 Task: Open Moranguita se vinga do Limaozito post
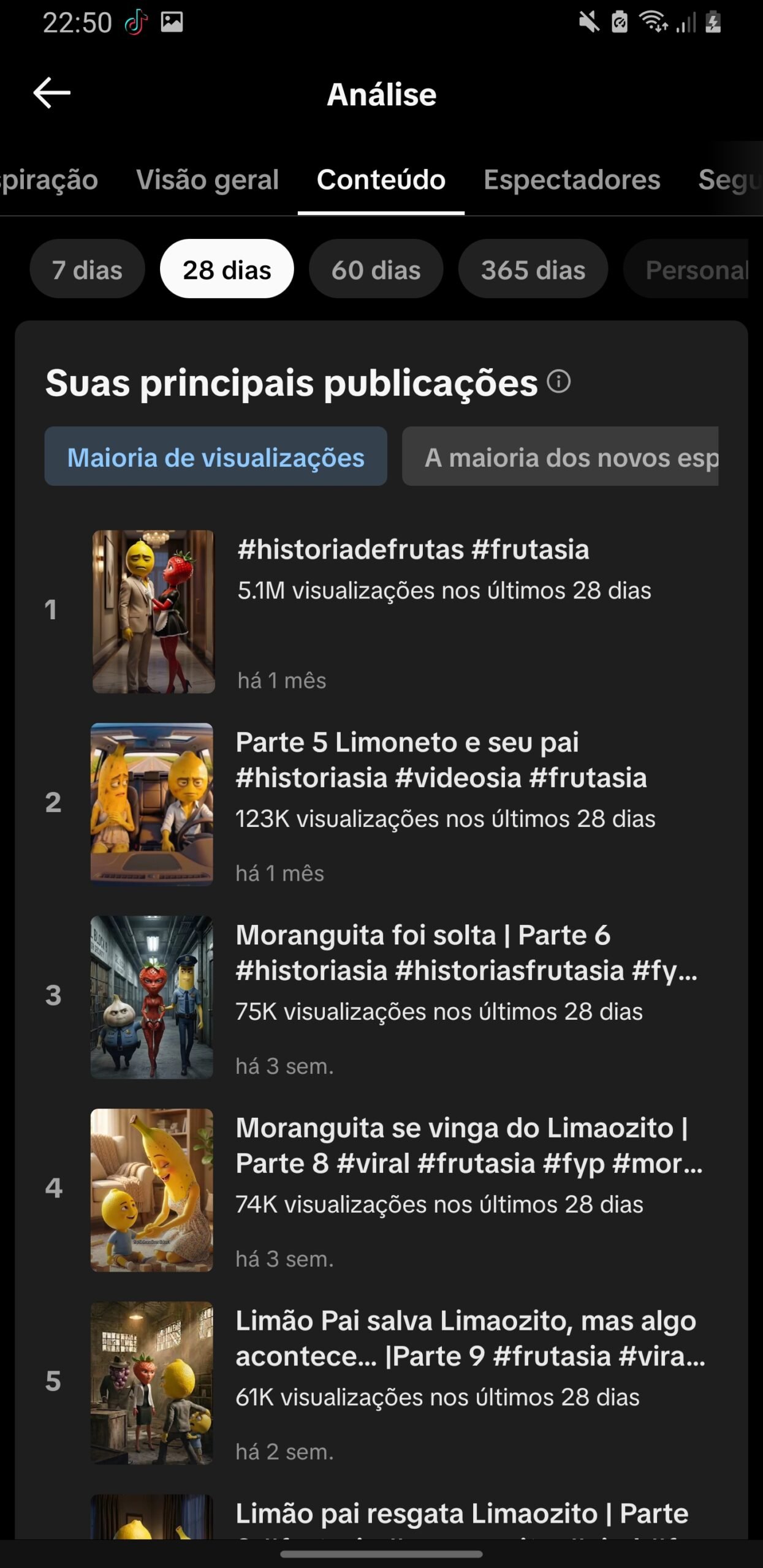tap(381, 1190)
